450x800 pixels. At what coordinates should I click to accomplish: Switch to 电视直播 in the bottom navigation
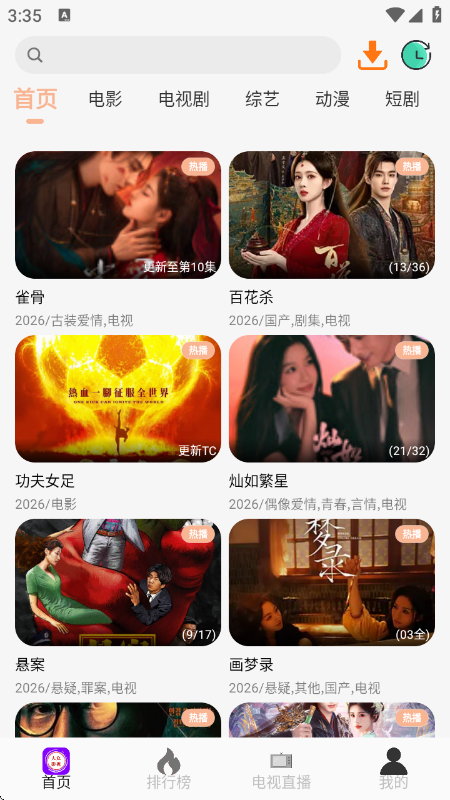(281, 769)
